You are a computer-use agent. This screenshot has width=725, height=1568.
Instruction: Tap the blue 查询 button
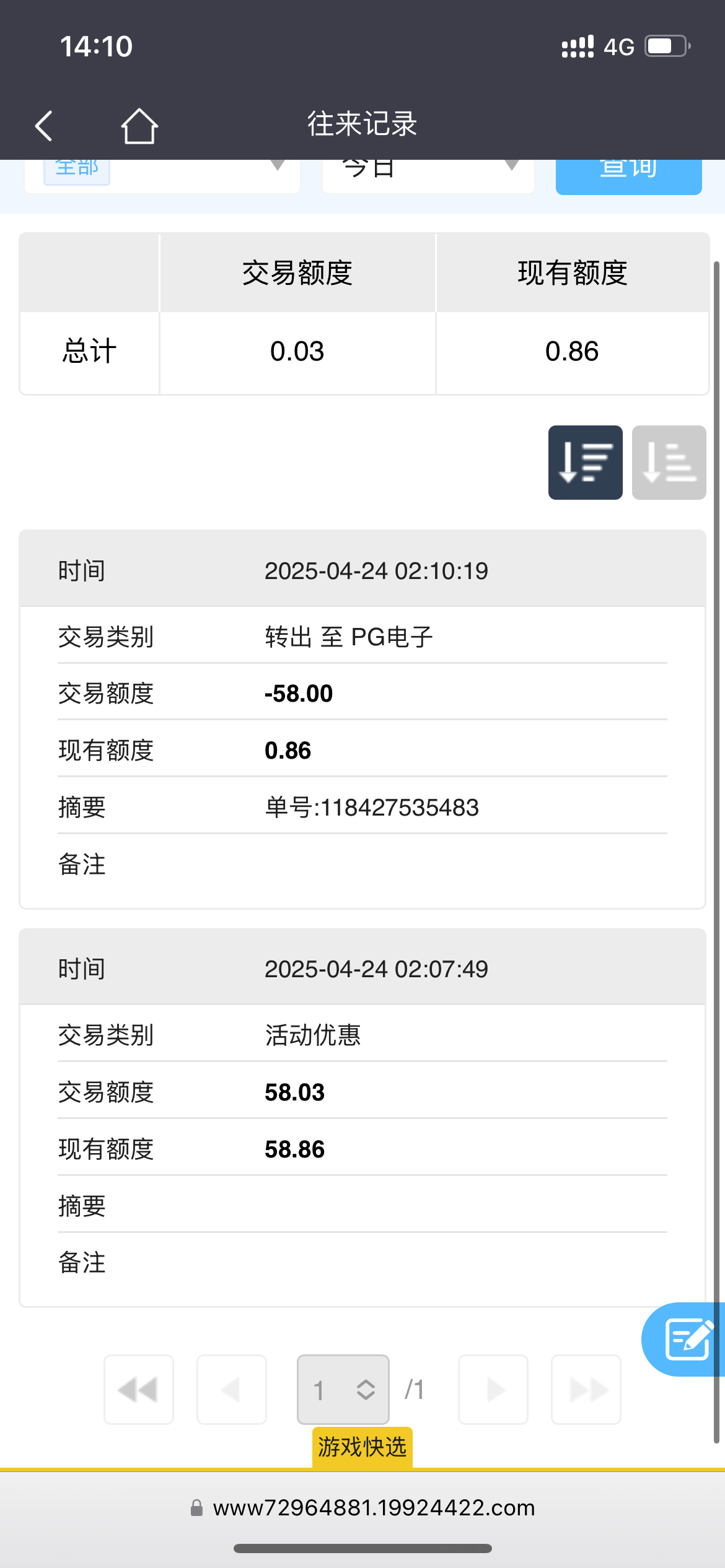[x=628, y=175]
